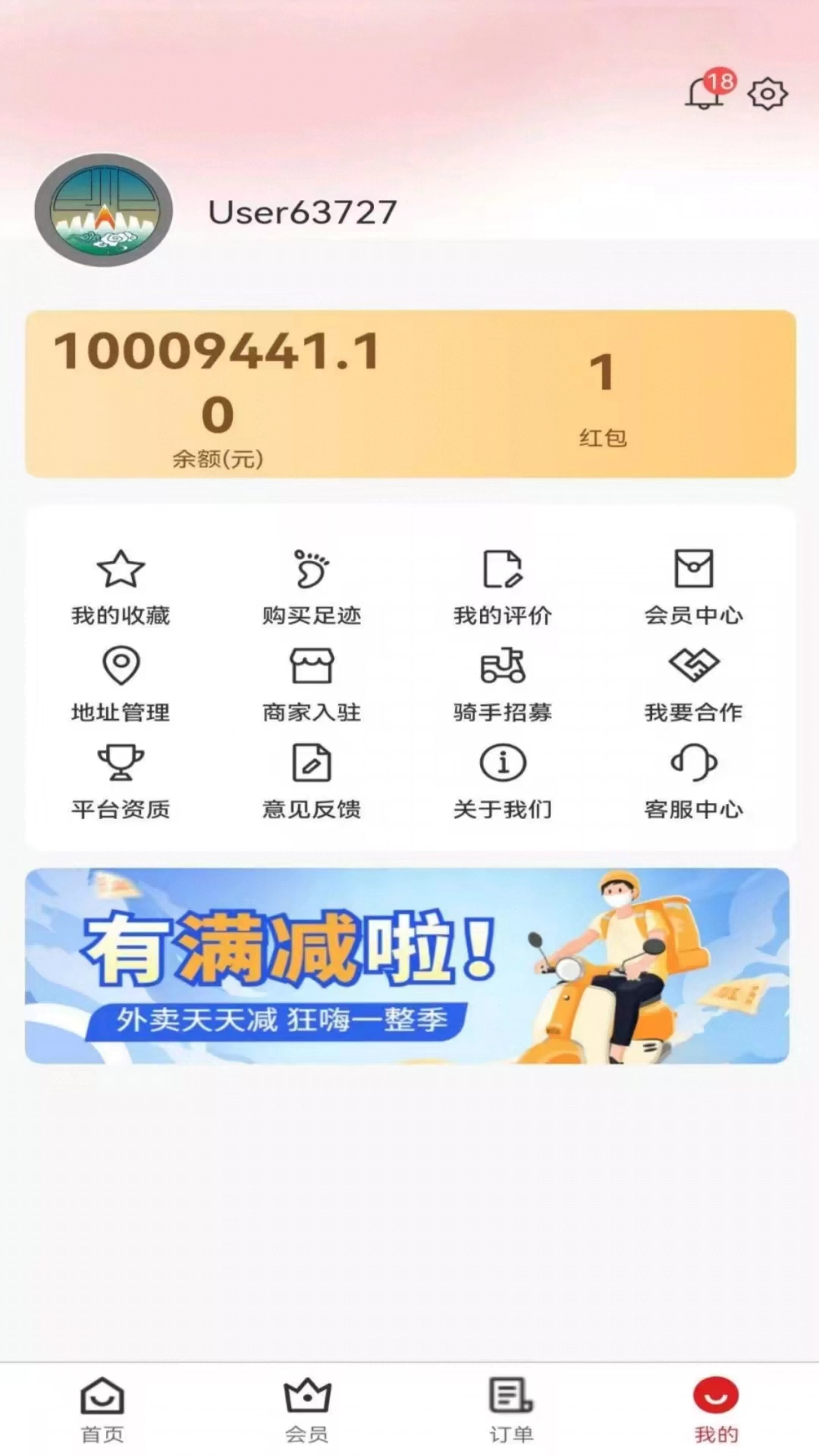
Task: Open the 有满减啦 promotion banner
Action: [x=407, y=965]
